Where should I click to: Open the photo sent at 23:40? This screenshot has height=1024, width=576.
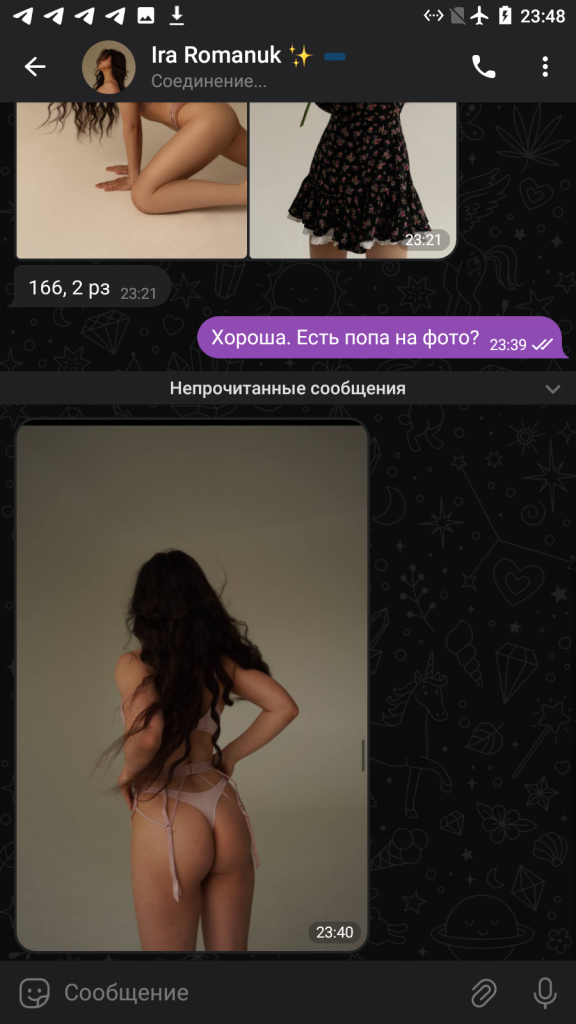(x=192, y=685)
